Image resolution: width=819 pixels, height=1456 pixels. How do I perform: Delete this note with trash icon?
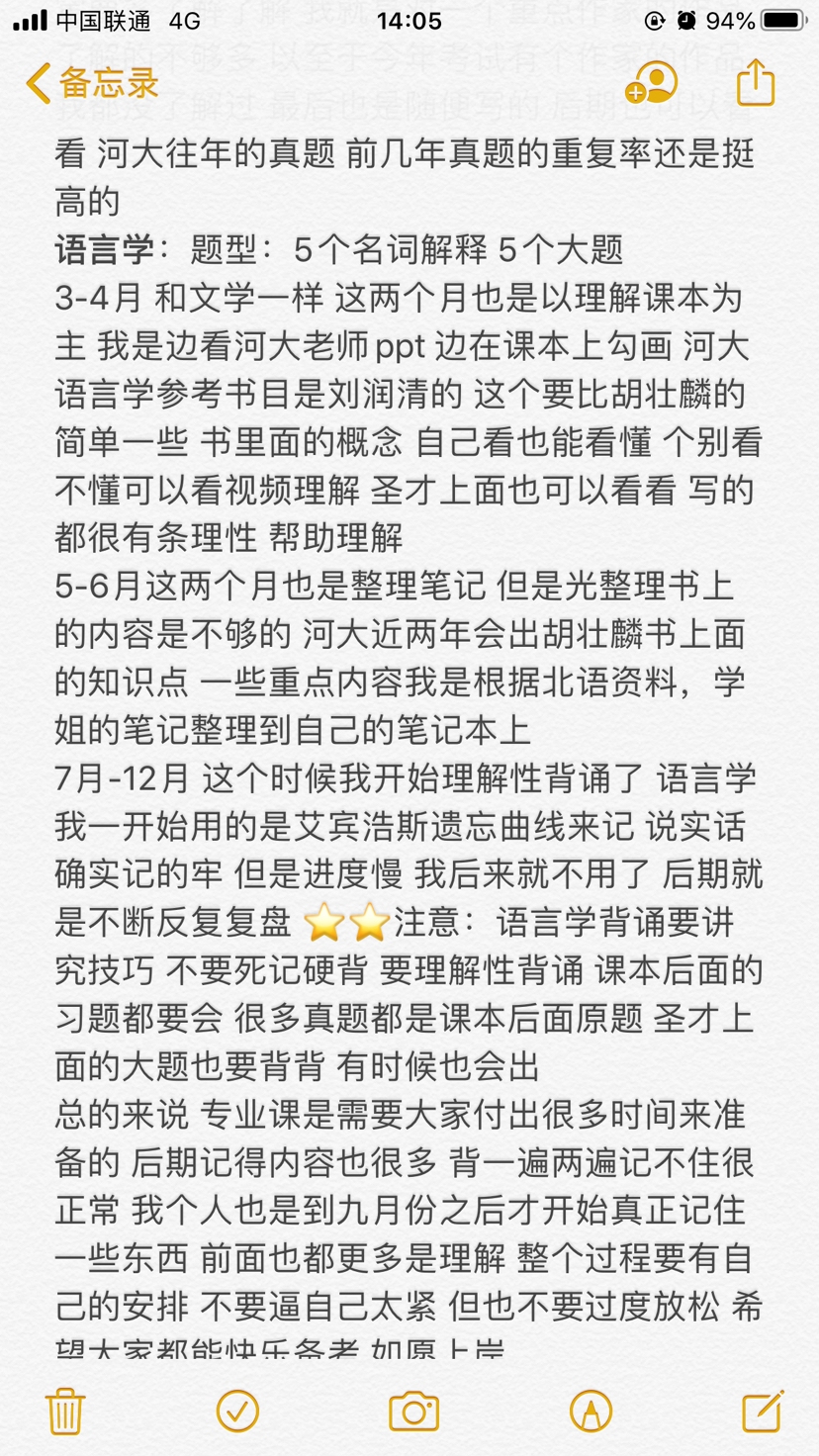click(x=65, y=1410)
